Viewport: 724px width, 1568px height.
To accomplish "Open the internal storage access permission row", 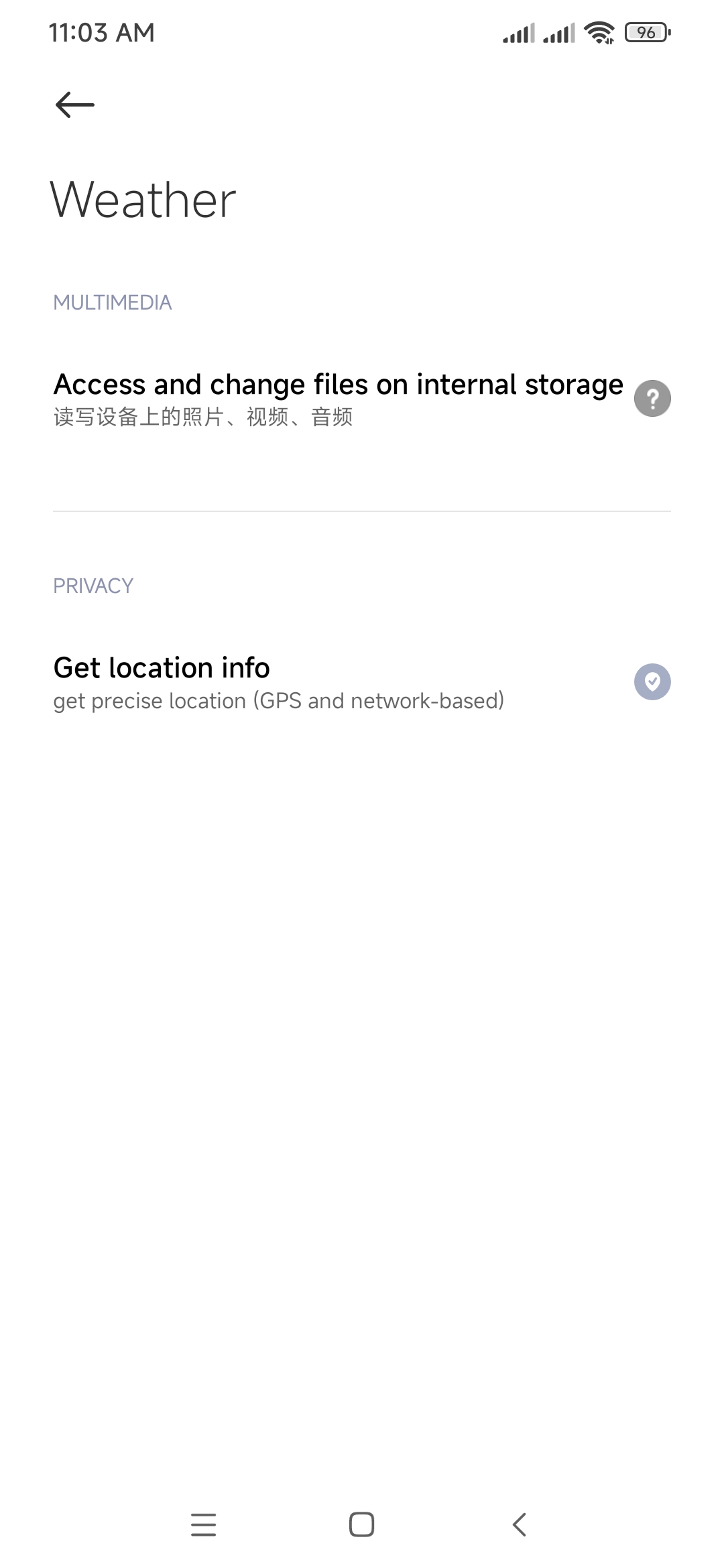I will 362,399.
